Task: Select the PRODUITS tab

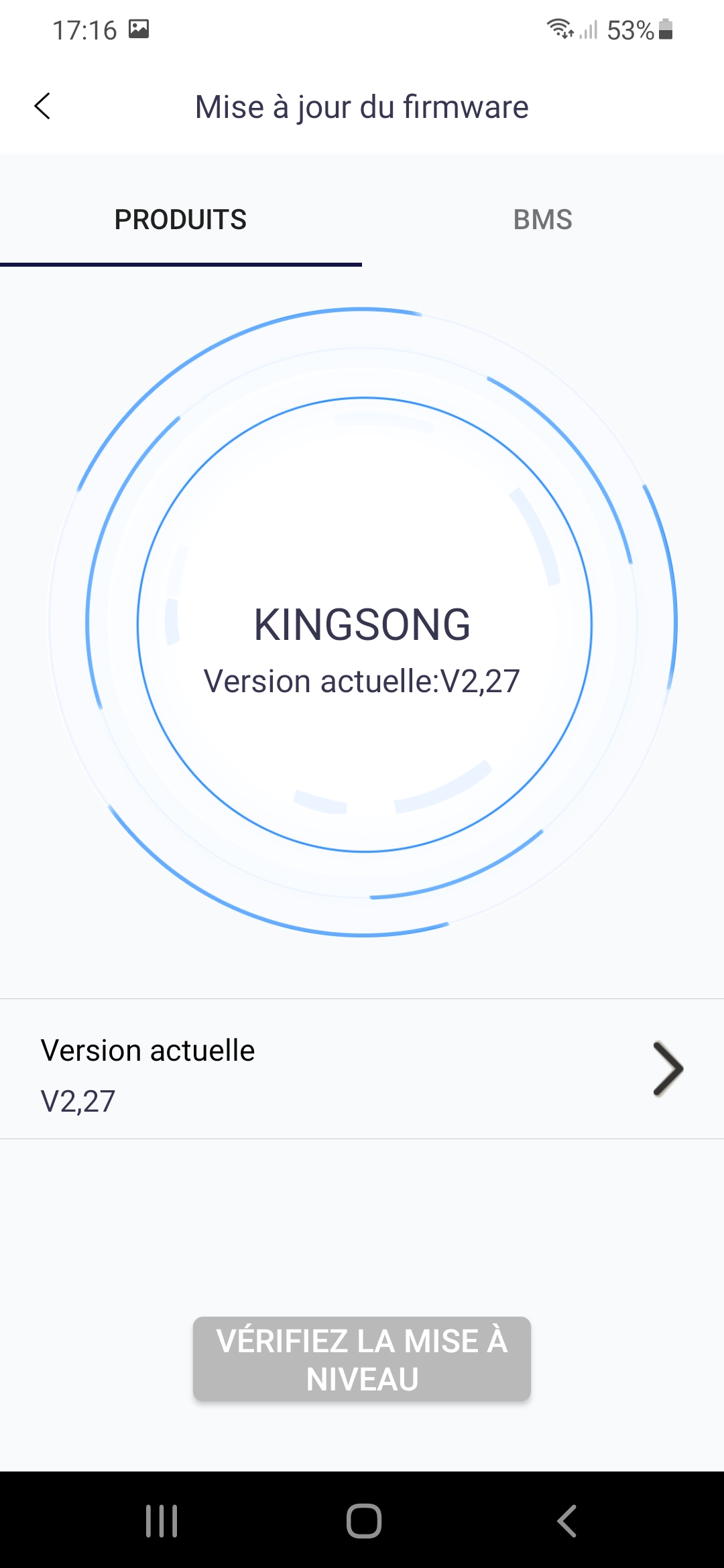Action: click(181, 219)
